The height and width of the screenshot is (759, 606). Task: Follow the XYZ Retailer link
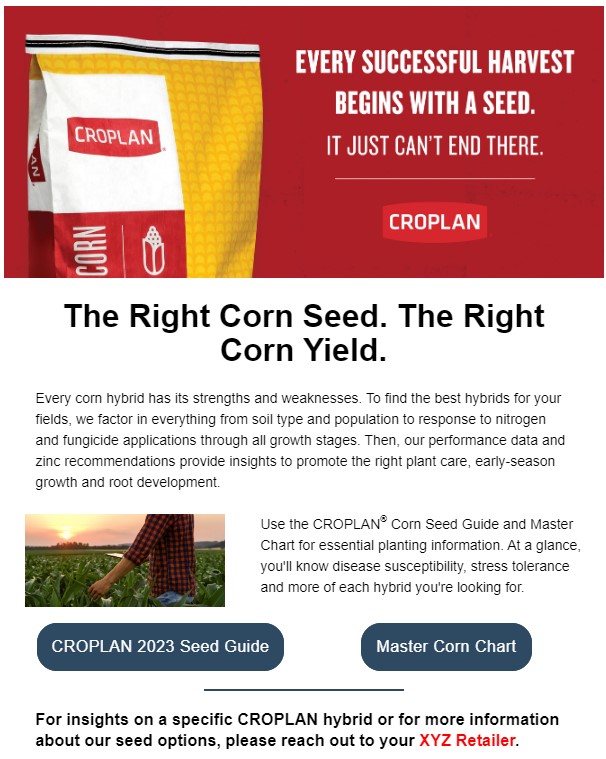467,741
